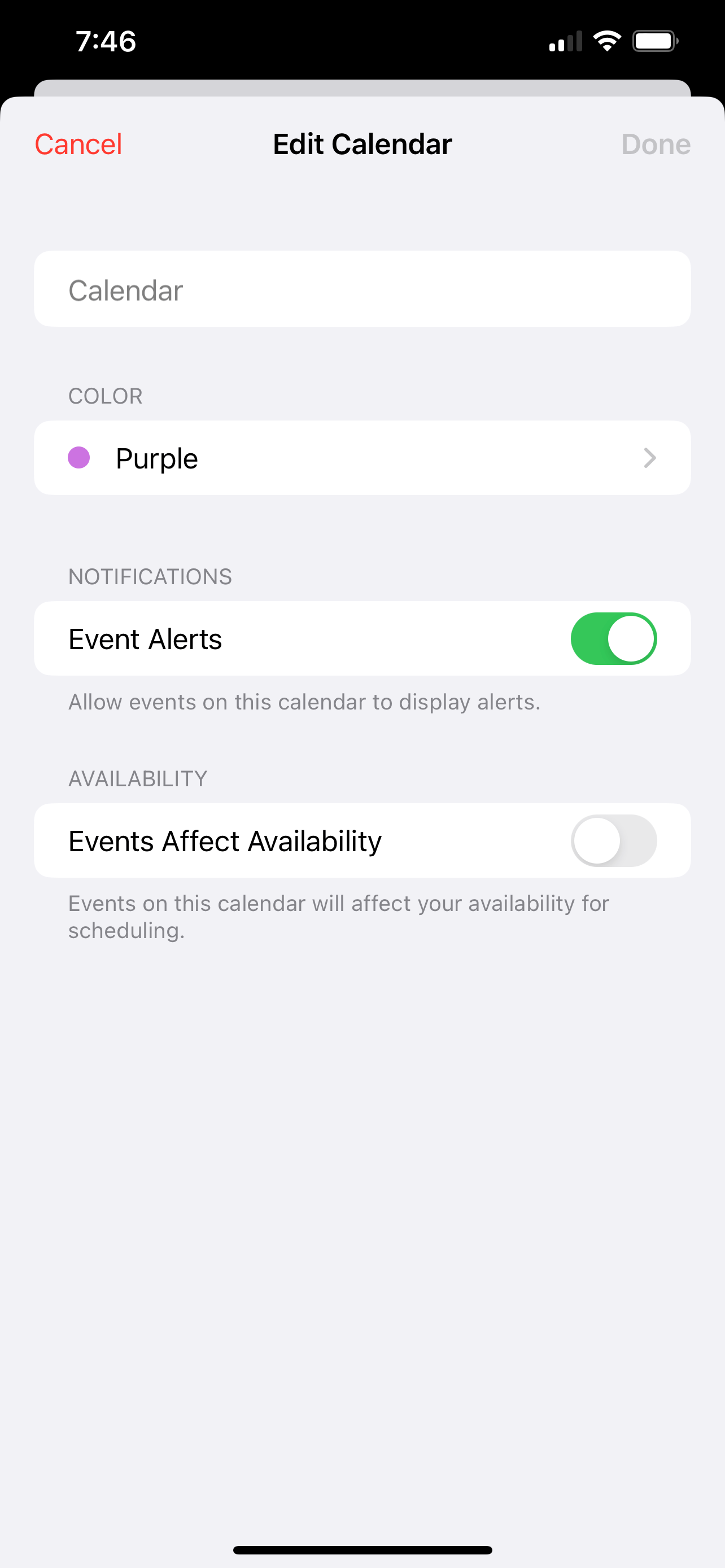
Task: Cancel editing the calendar
Action: click(78, 144)
